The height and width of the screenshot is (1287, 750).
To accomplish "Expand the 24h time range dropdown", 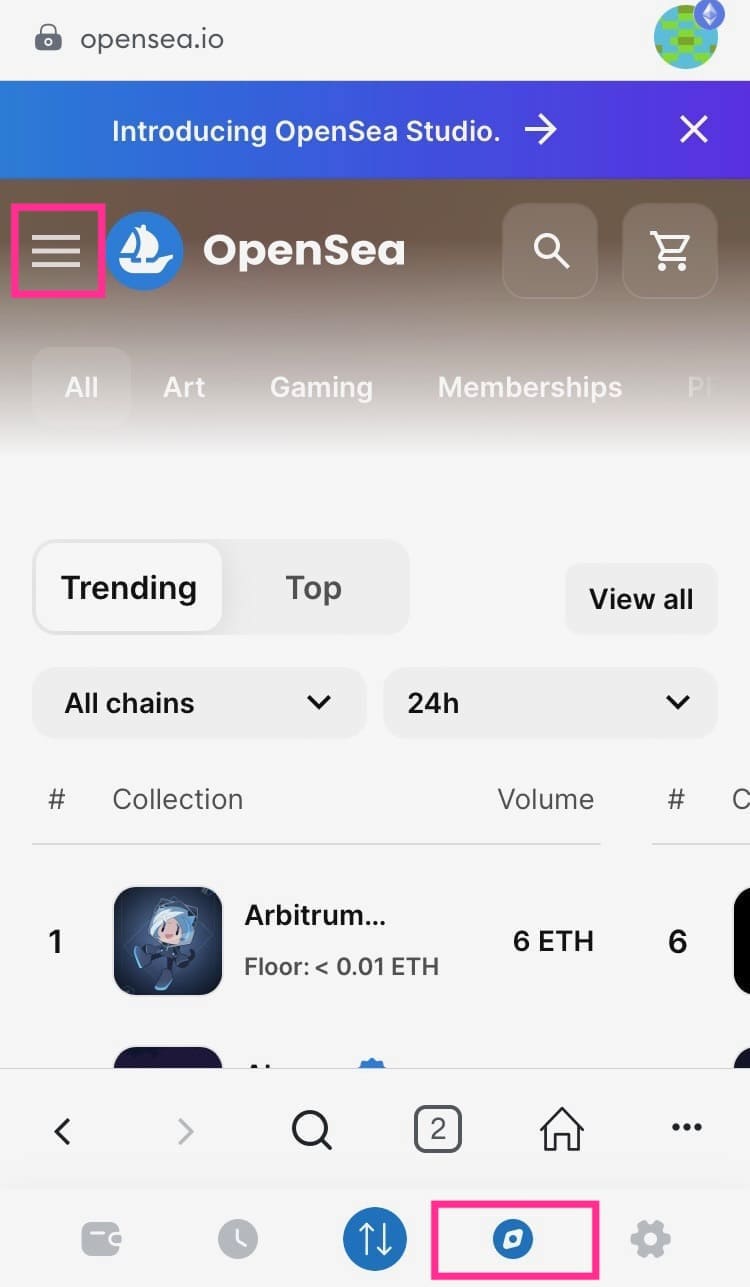I will (550, 703).
